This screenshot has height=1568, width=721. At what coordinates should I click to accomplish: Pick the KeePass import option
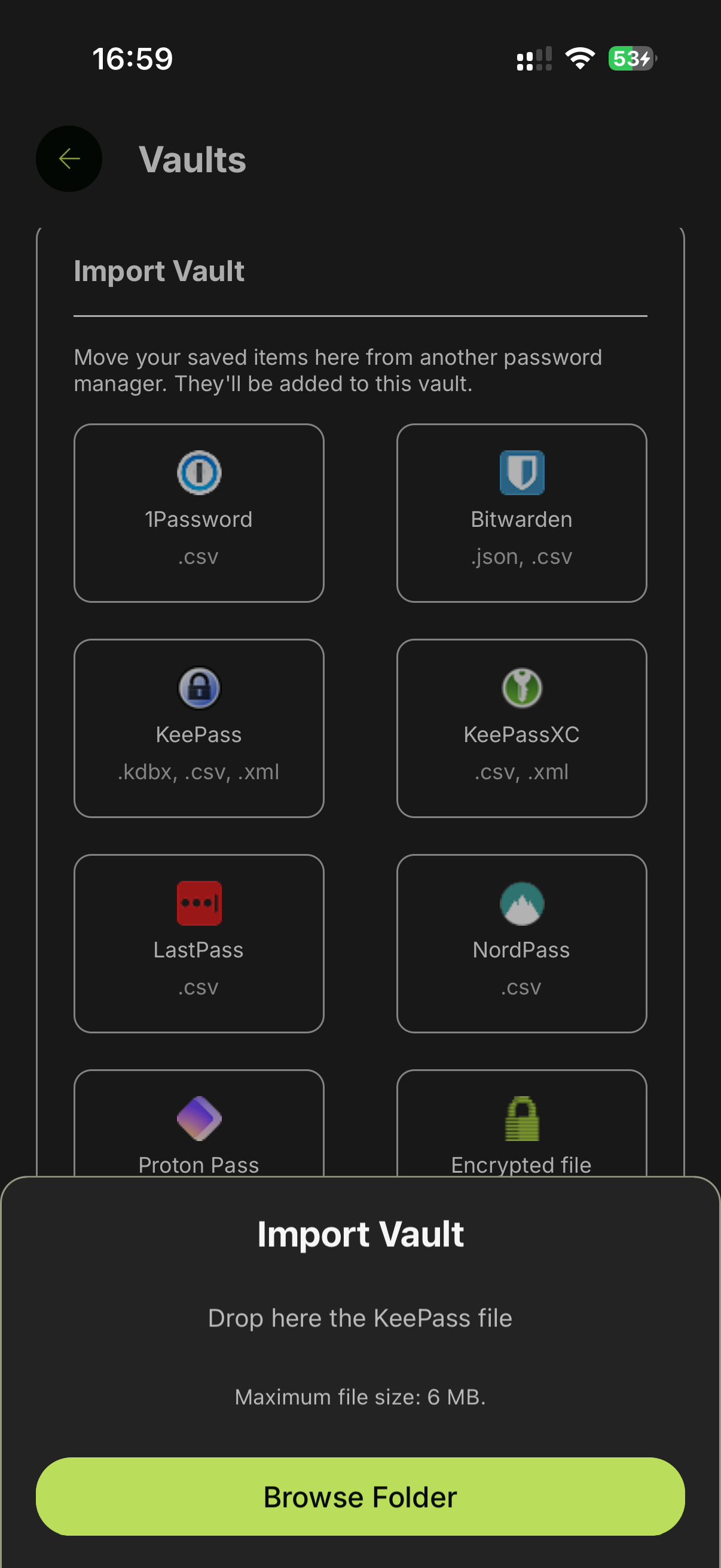coord(198,727)
